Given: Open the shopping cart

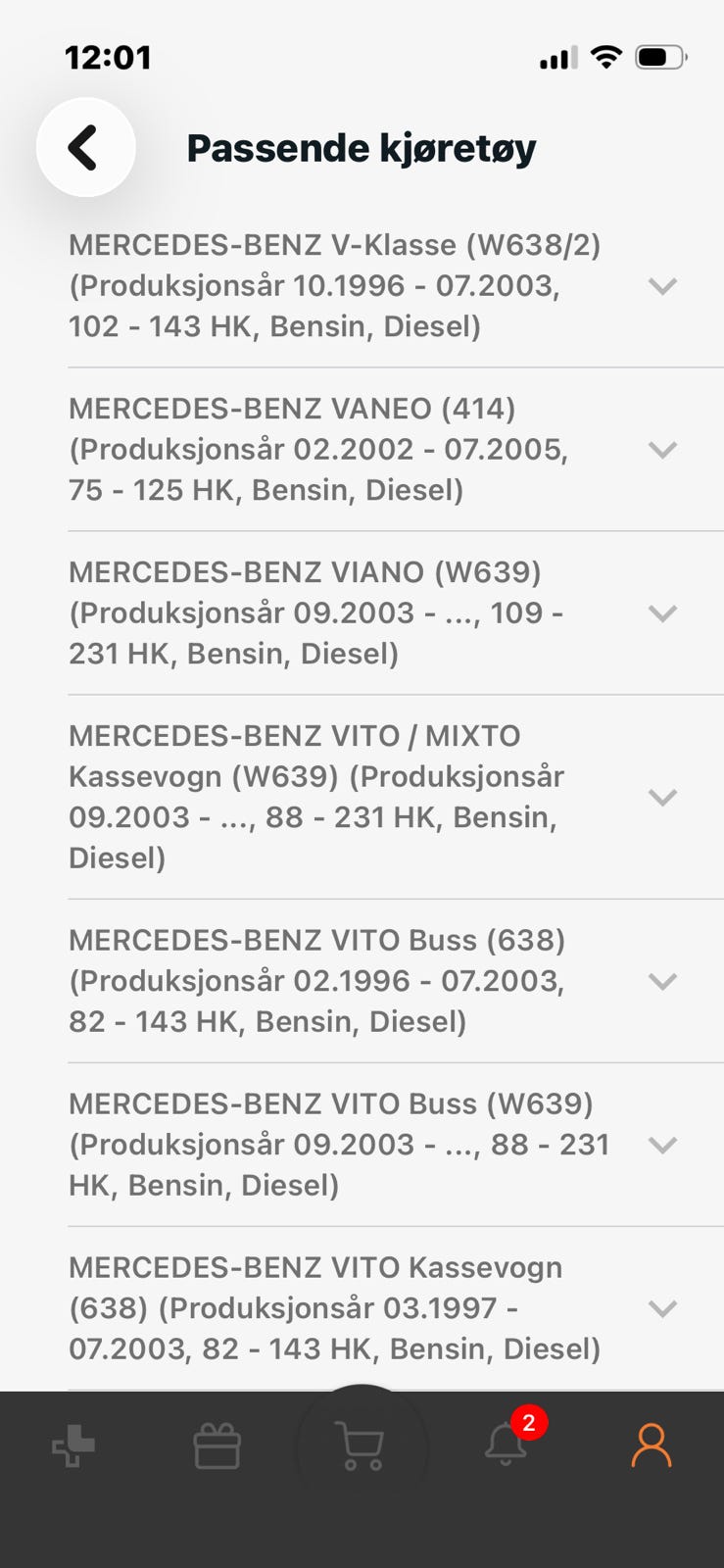Looking at the screenshot, I should (x=362, y=1446).
